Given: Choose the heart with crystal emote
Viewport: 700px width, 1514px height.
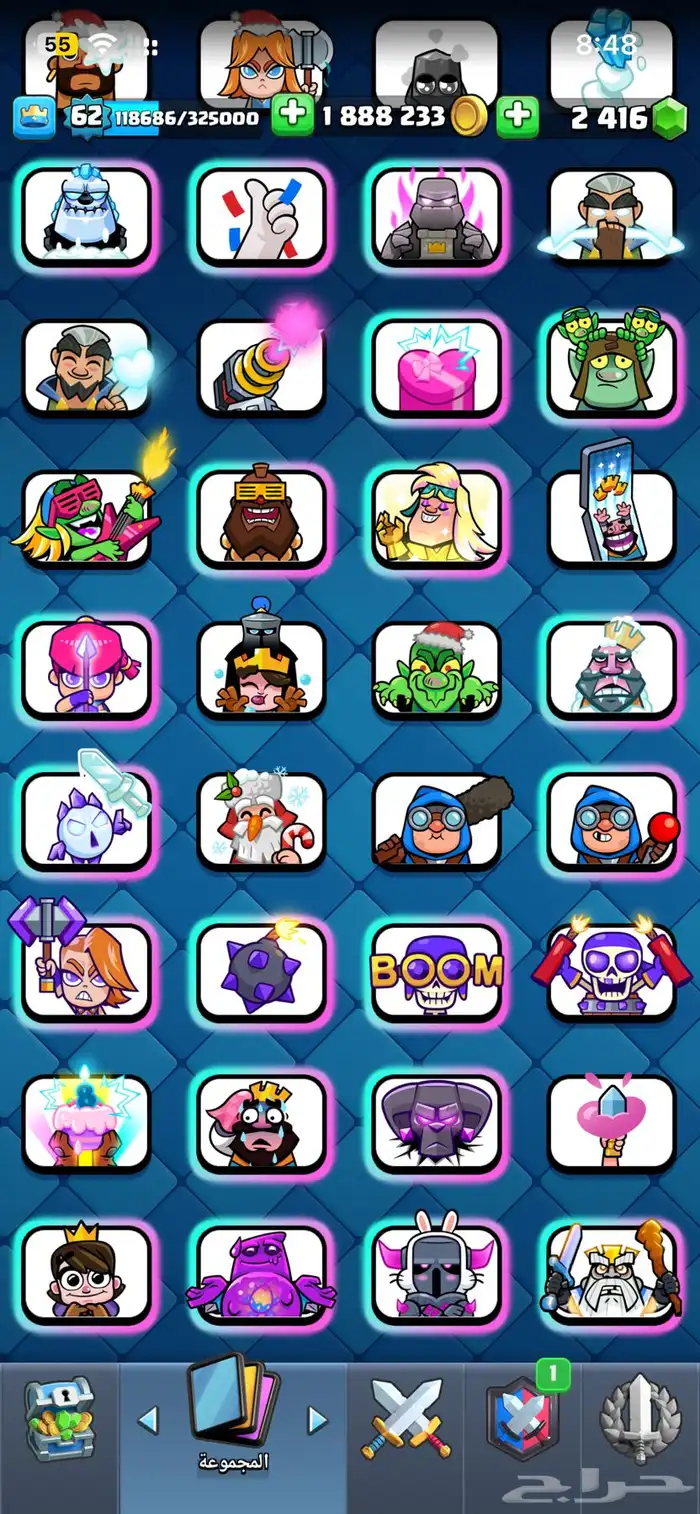Looking at the screenshot, I should pyautogui.click(x=612, y=1122).
